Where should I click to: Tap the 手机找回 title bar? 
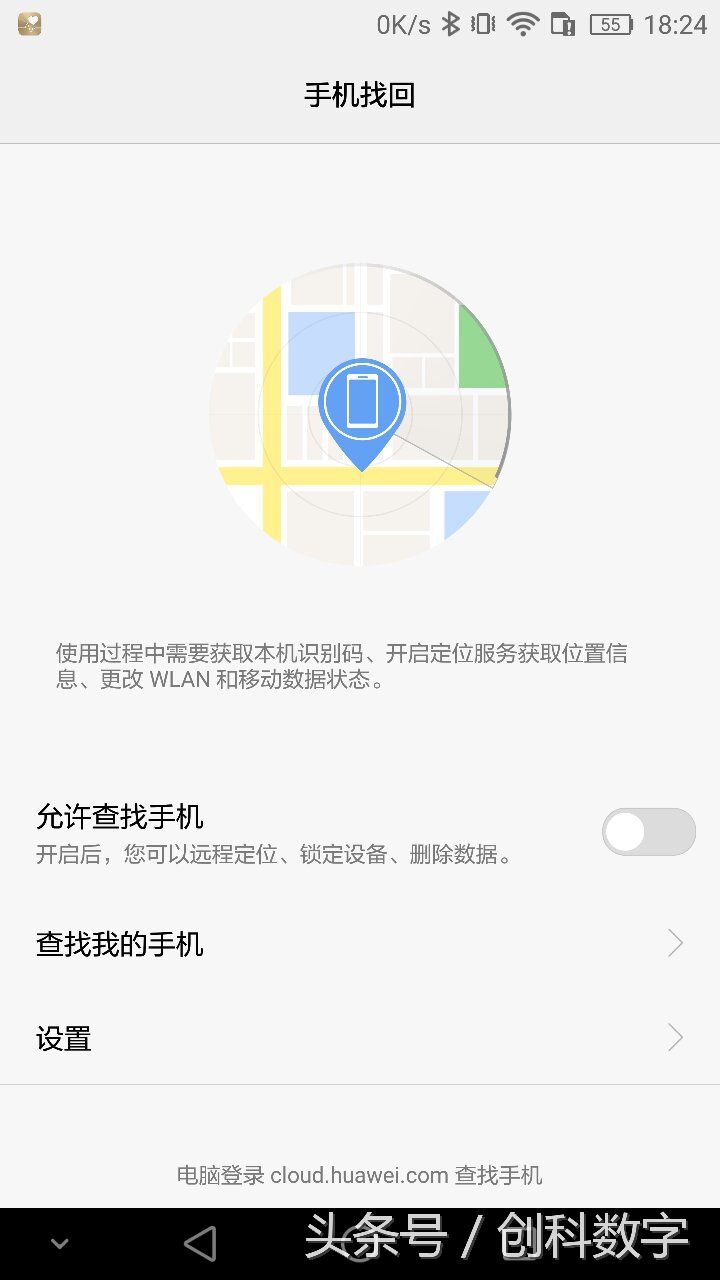point(360,94)
